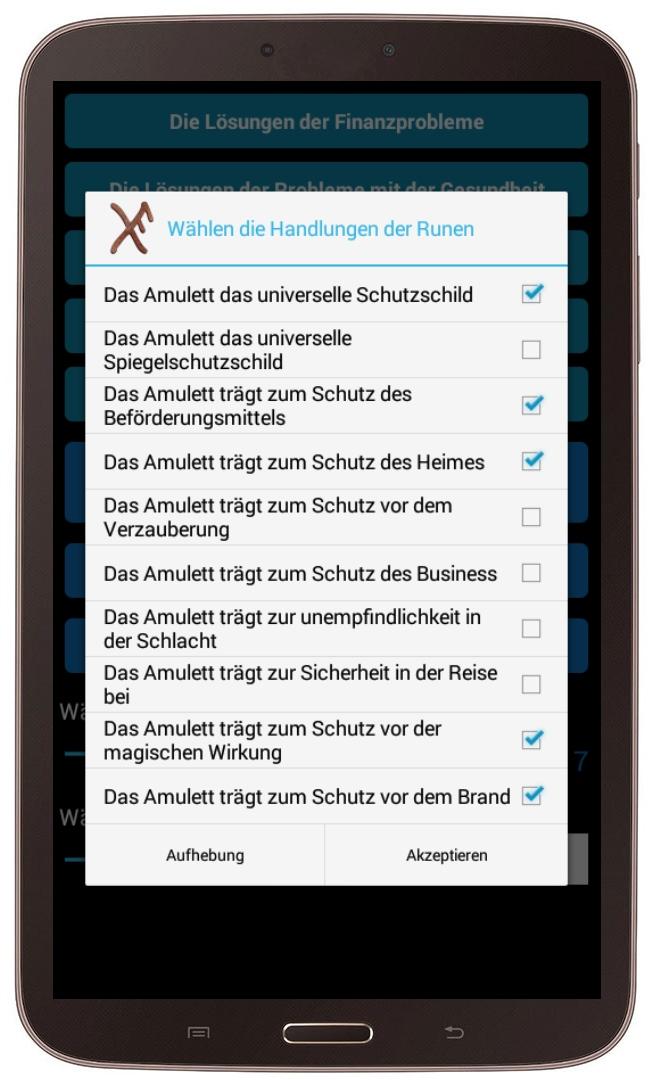The height and width of the screenshot is (1080, 655).
Task: Enable 'Schutz vor dem Verzauberung' checkbox
Action: pos(532,517)
